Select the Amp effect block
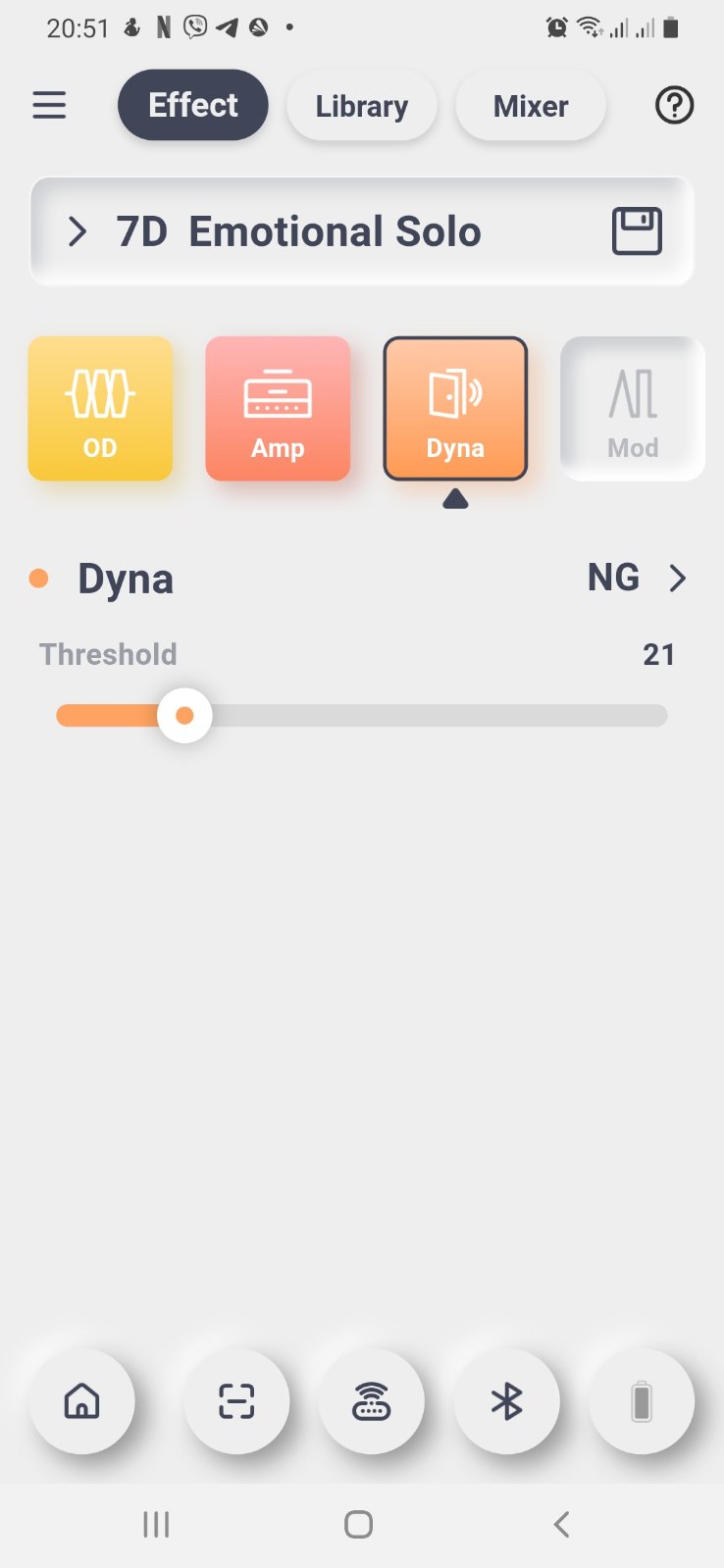The height and width of the screenshot is (1568, 724). [278, 409]
